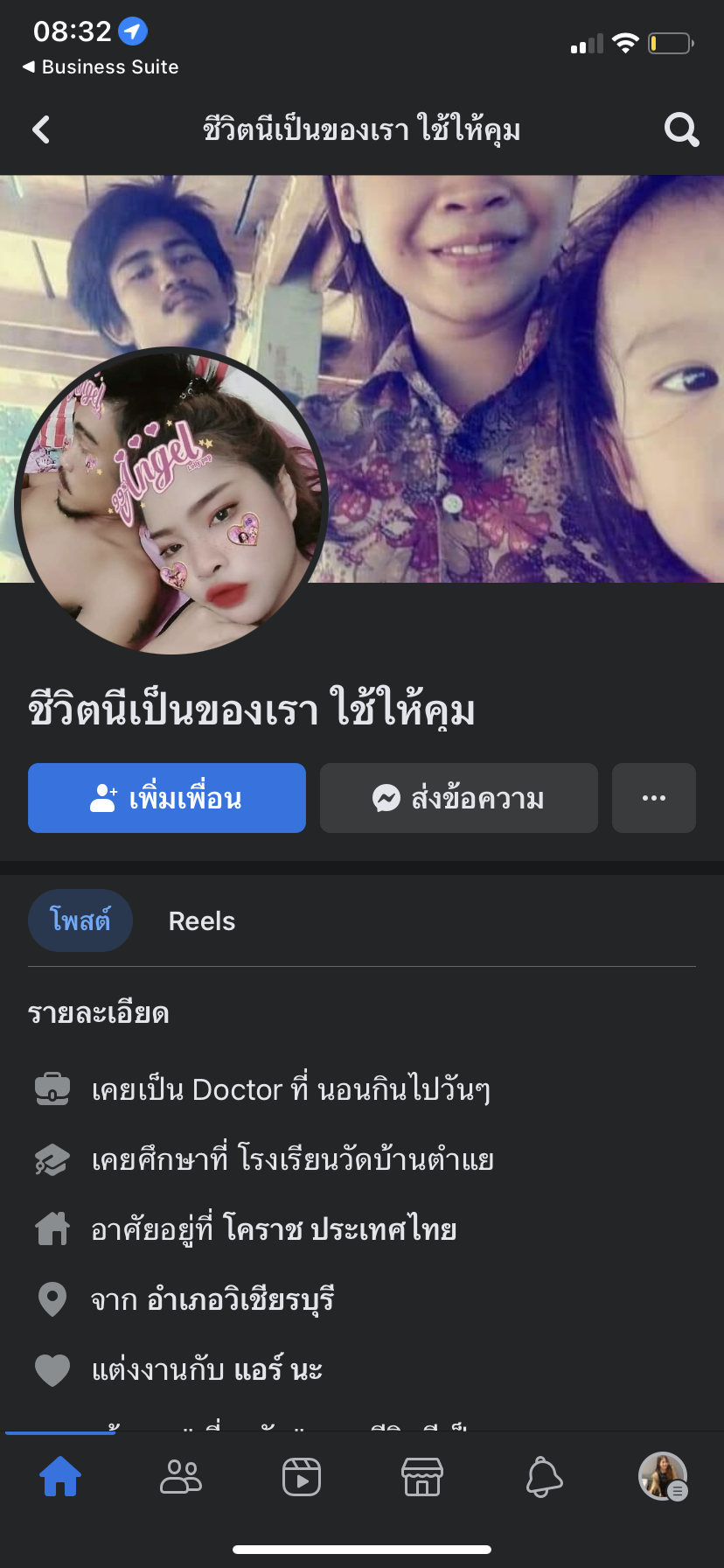
Task: Open the circular profile picture
Action: (x=171, y=502)
